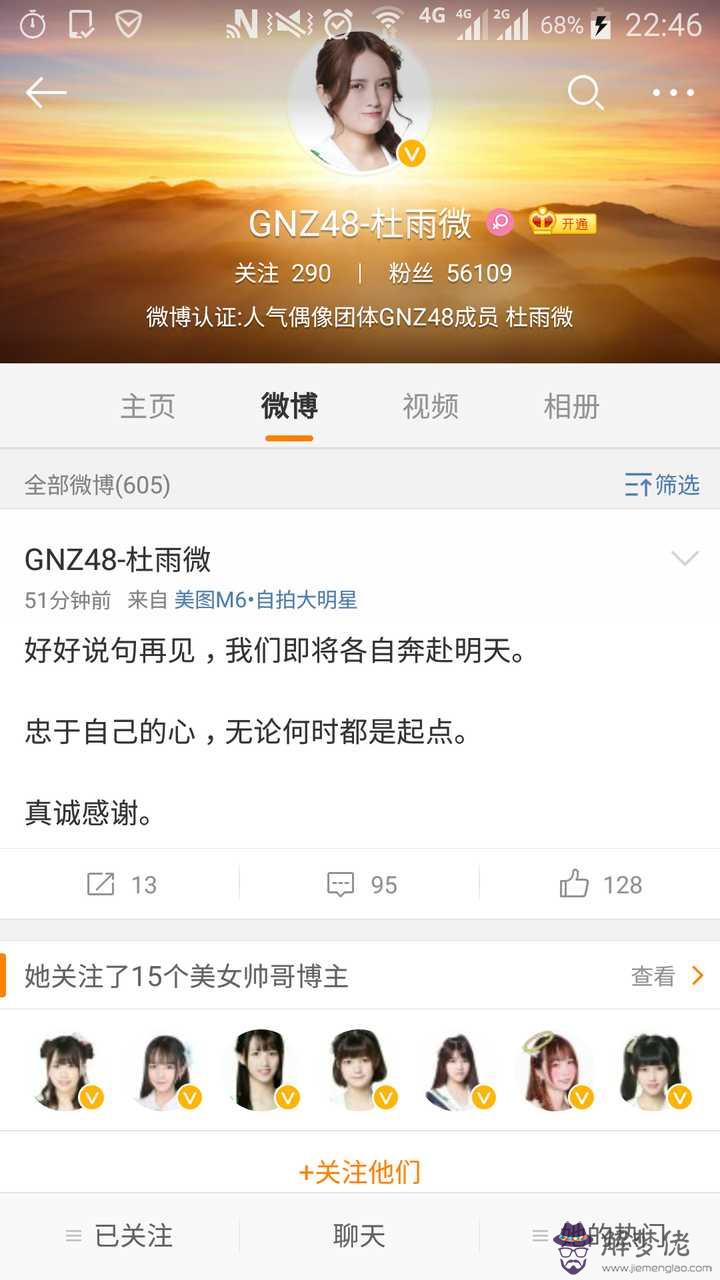720x1280 pixels.
Task: Start a chat via 聊天
Action: point(359,1236)
